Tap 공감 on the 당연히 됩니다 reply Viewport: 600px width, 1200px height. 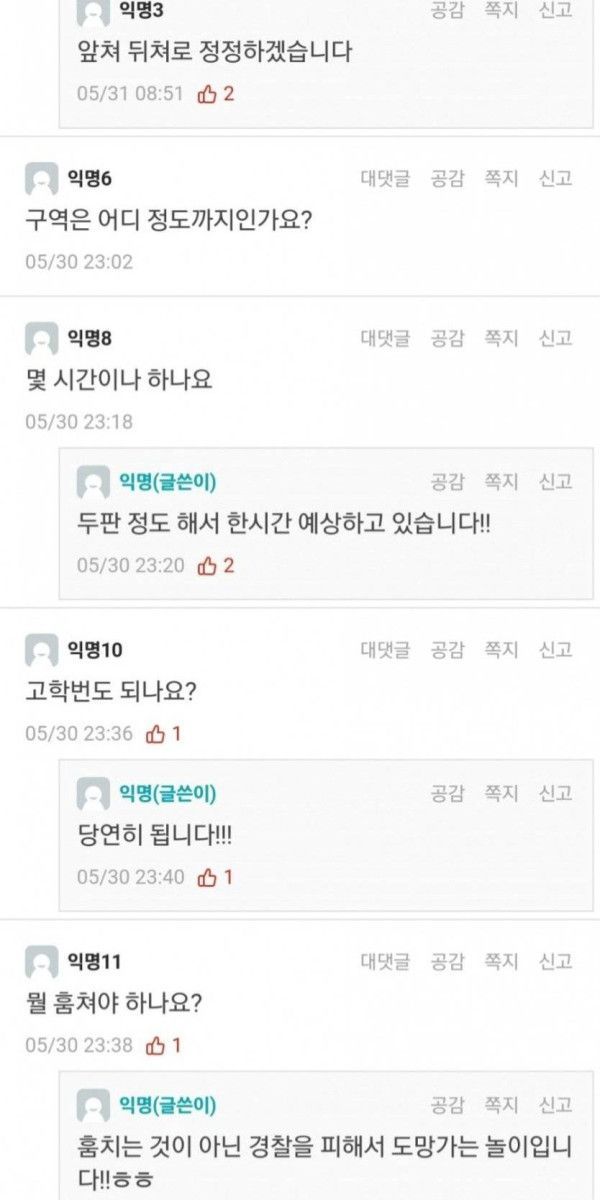447,794
